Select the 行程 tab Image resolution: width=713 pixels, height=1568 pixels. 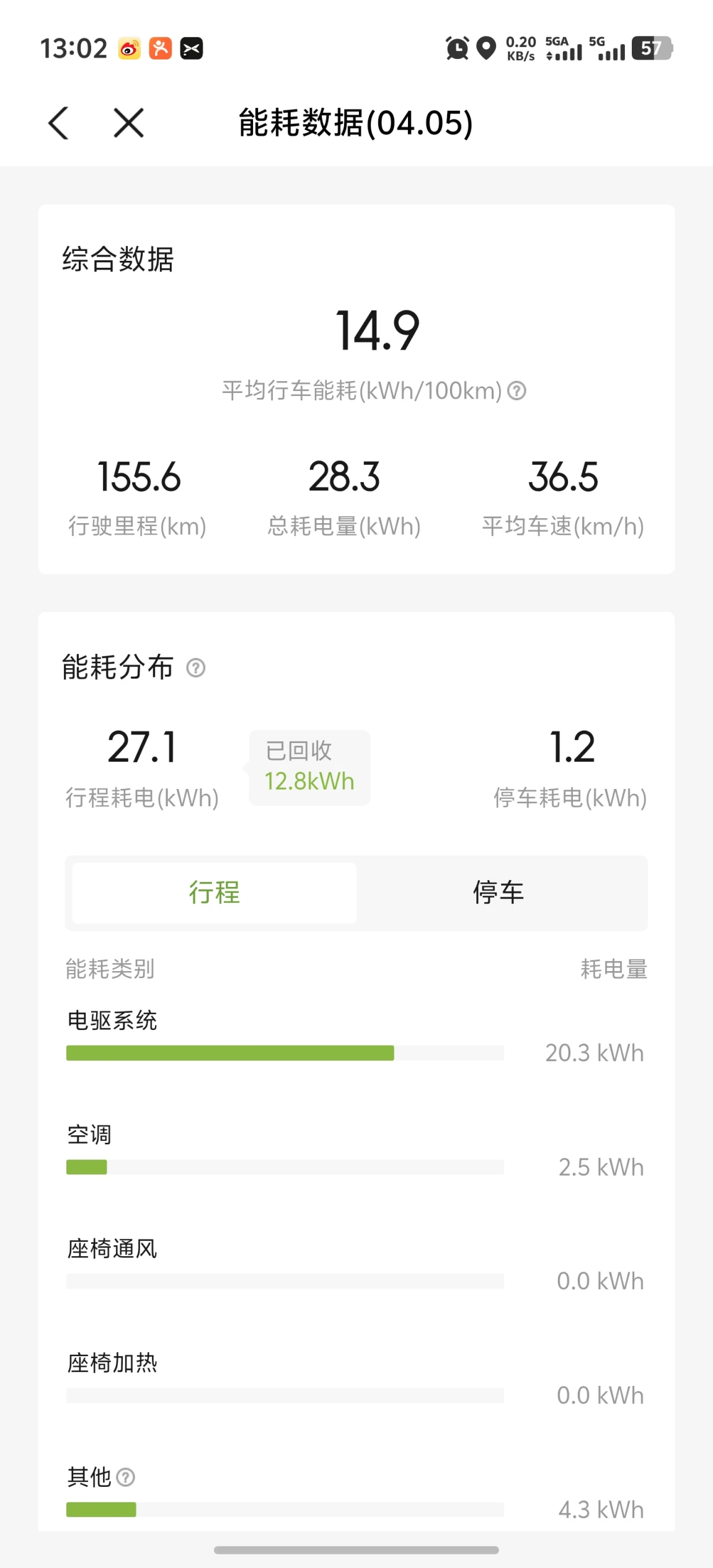215,892
